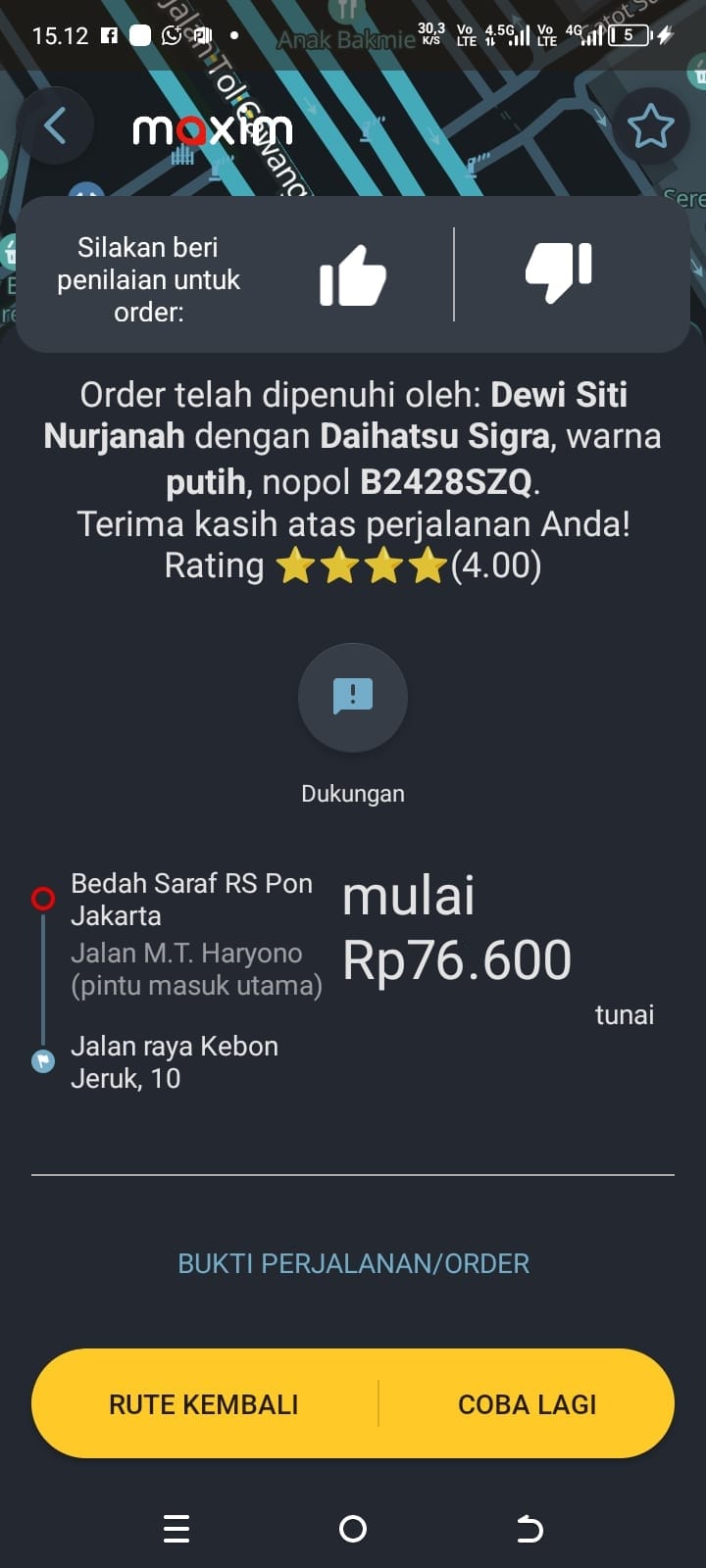706x1568 pixels.
Task: Go back using the top-left arrow
Action: click(x=56, y=126)
